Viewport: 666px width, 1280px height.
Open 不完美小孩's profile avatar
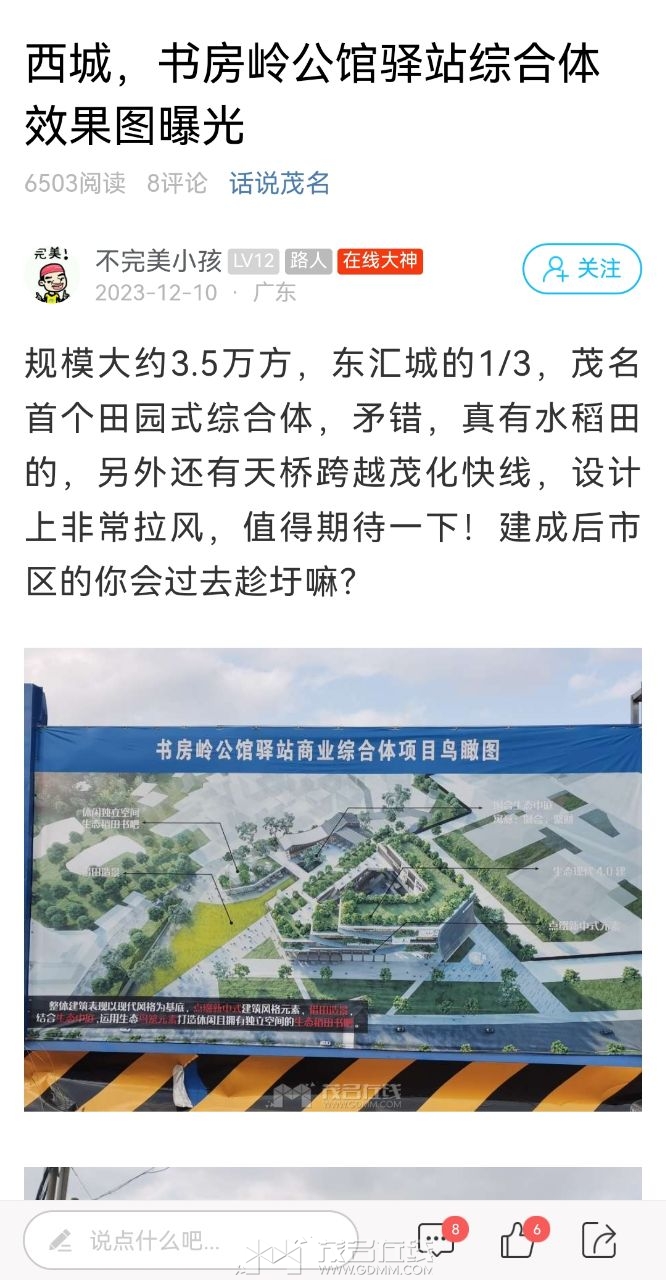click(x=50, y=271)
